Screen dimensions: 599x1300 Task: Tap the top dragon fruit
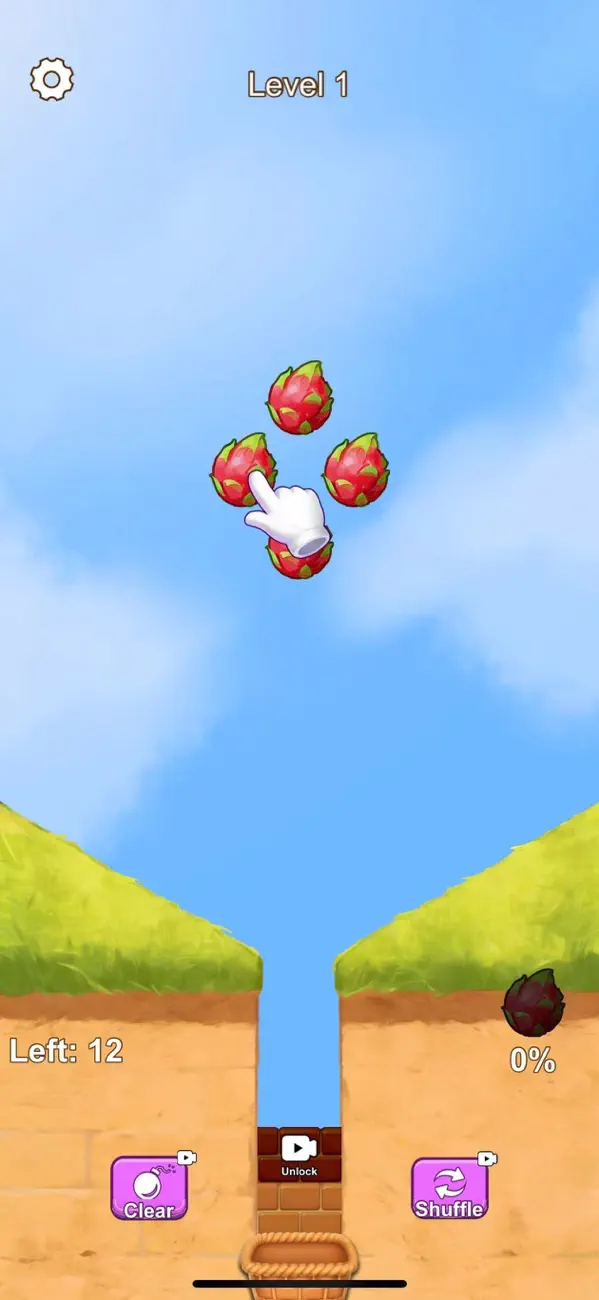[x=300, y=398]
